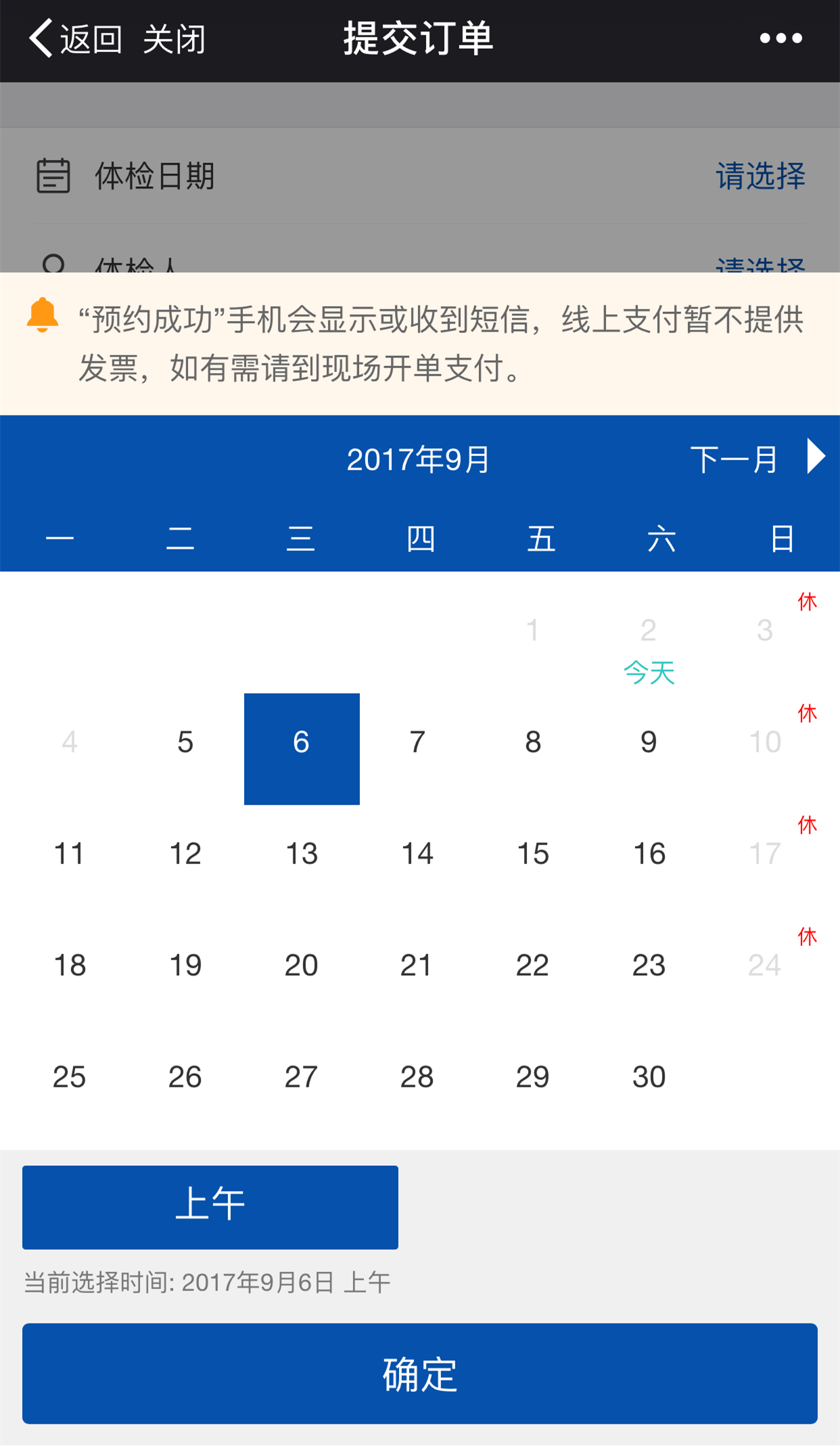Select the 上午 morning time slot
This screenshot has height=1446, width=840.
click(210, 1207)
